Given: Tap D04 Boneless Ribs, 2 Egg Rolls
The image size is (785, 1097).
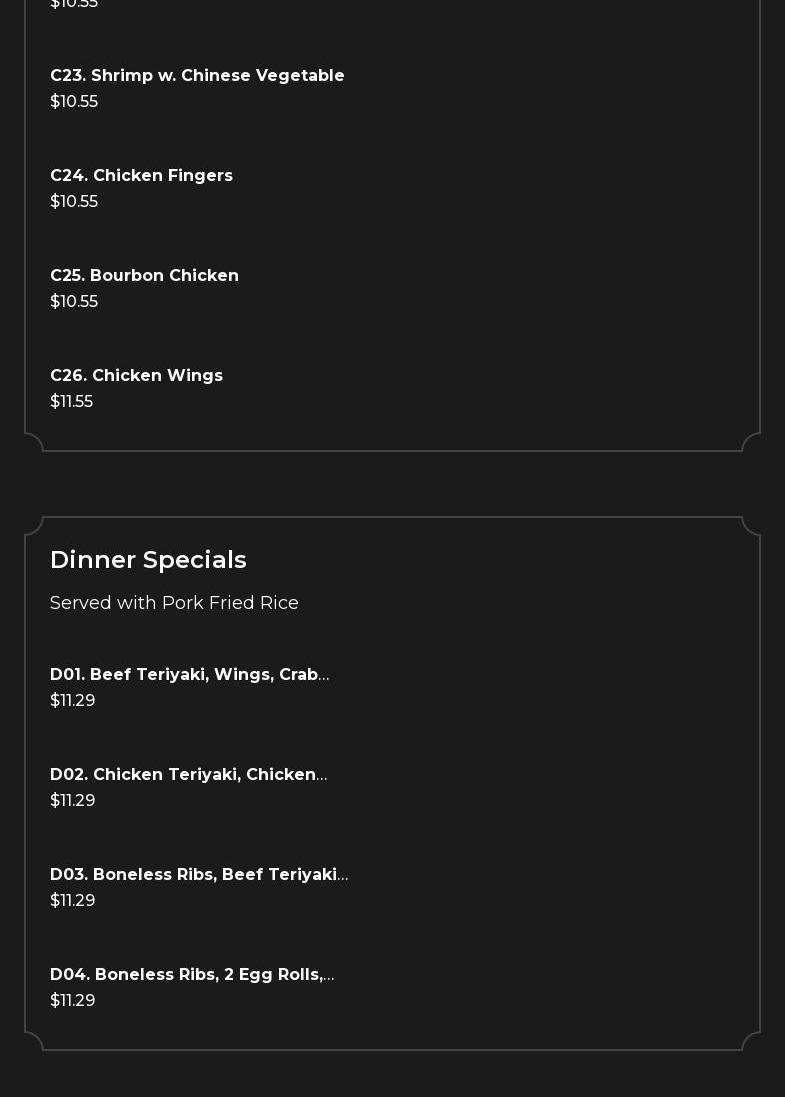Looking at the screenshot, I should [191, 975].
